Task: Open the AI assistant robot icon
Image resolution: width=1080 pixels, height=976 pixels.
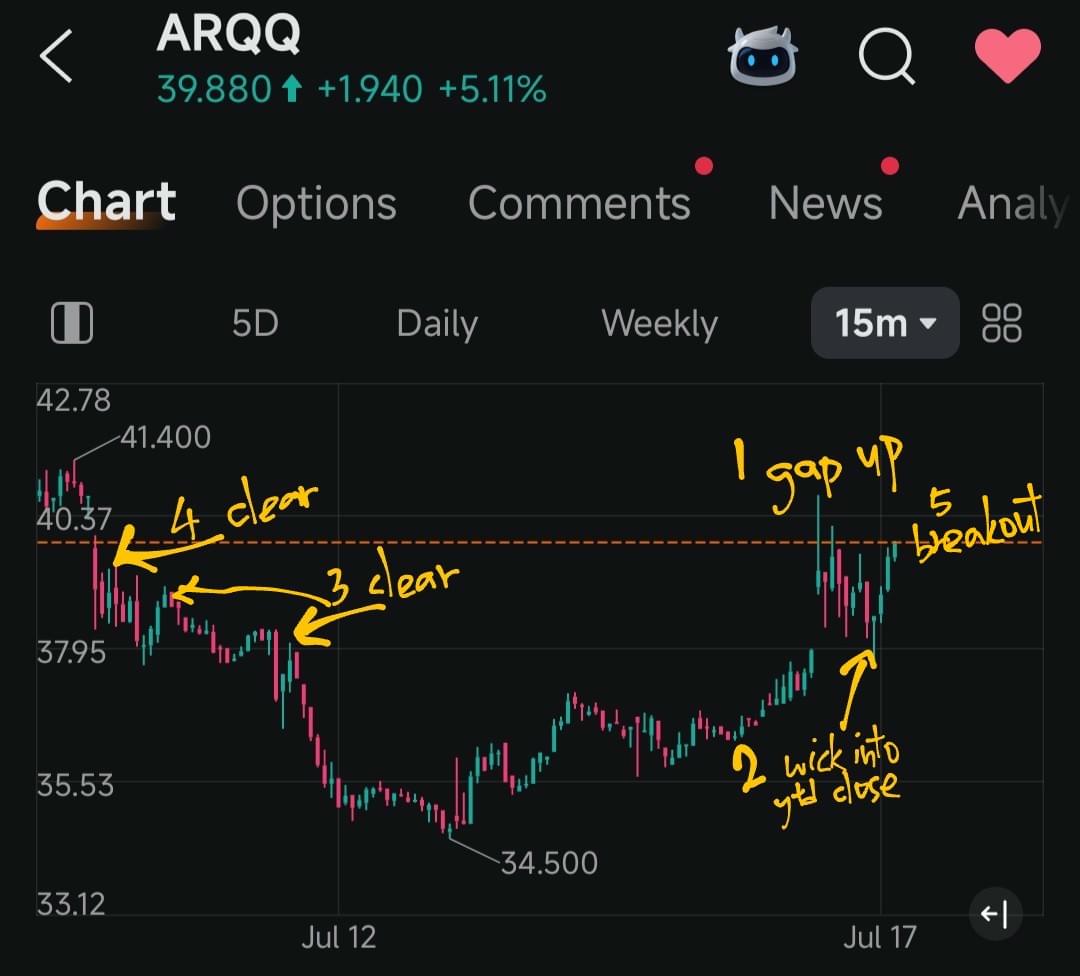Action: pos(763,57)
